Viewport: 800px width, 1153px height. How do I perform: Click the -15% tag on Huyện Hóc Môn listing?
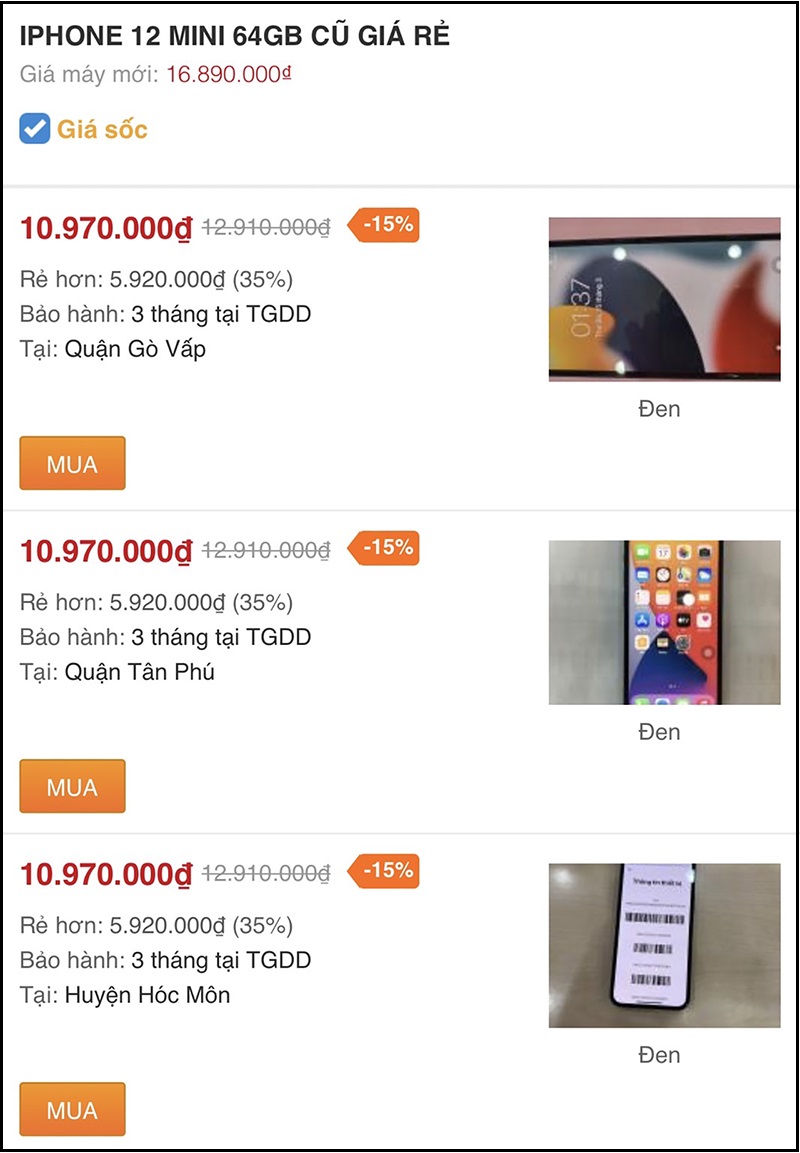[383, 871]
